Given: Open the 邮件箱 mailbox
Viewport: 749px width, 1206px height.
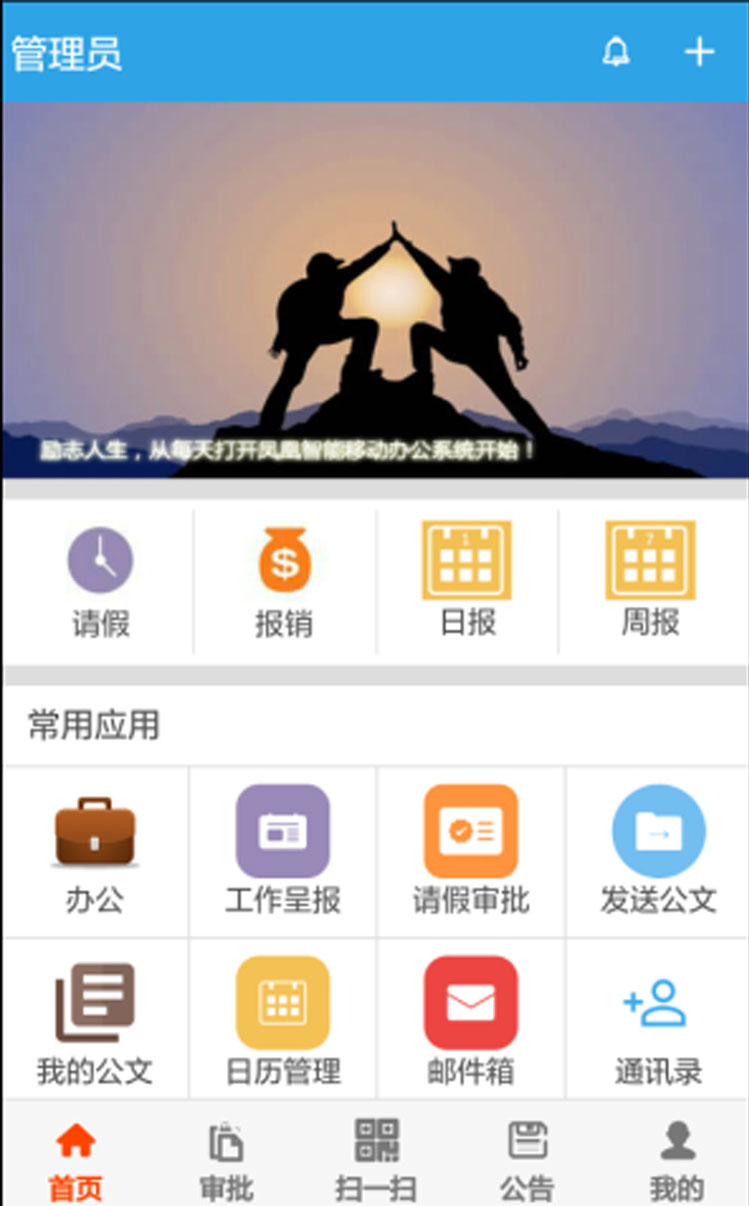Looking at the screenshot, I should tap(471, 1020).
